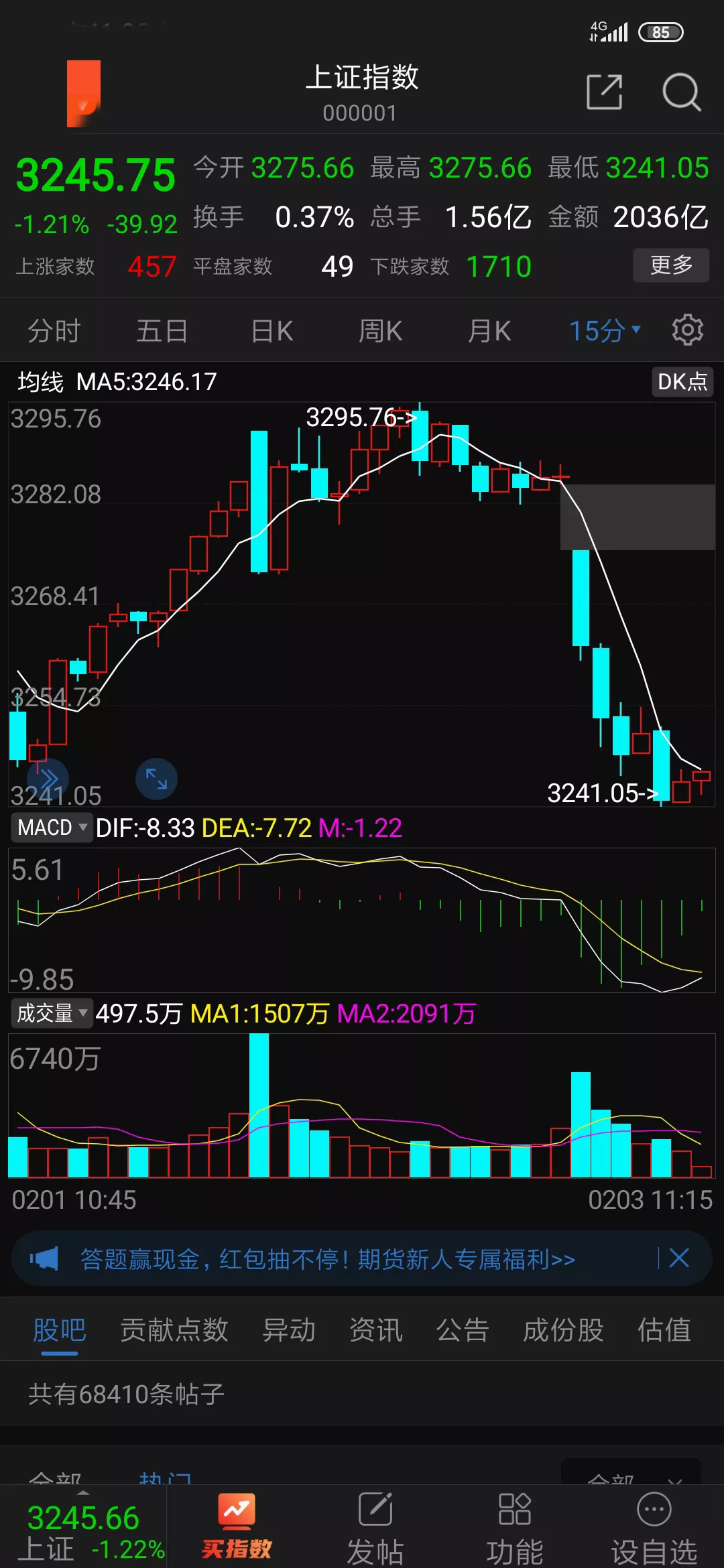Select the 周K chart tab
The height and width of the screenshot is (1568, 724).
pos(380,331)
